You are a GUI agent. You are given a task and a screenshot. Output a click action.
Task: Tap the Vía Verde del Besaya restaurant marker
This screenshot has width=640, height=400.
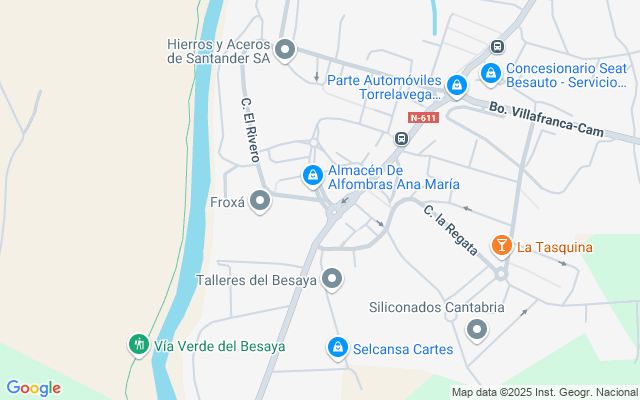click(x=138, y=345)
